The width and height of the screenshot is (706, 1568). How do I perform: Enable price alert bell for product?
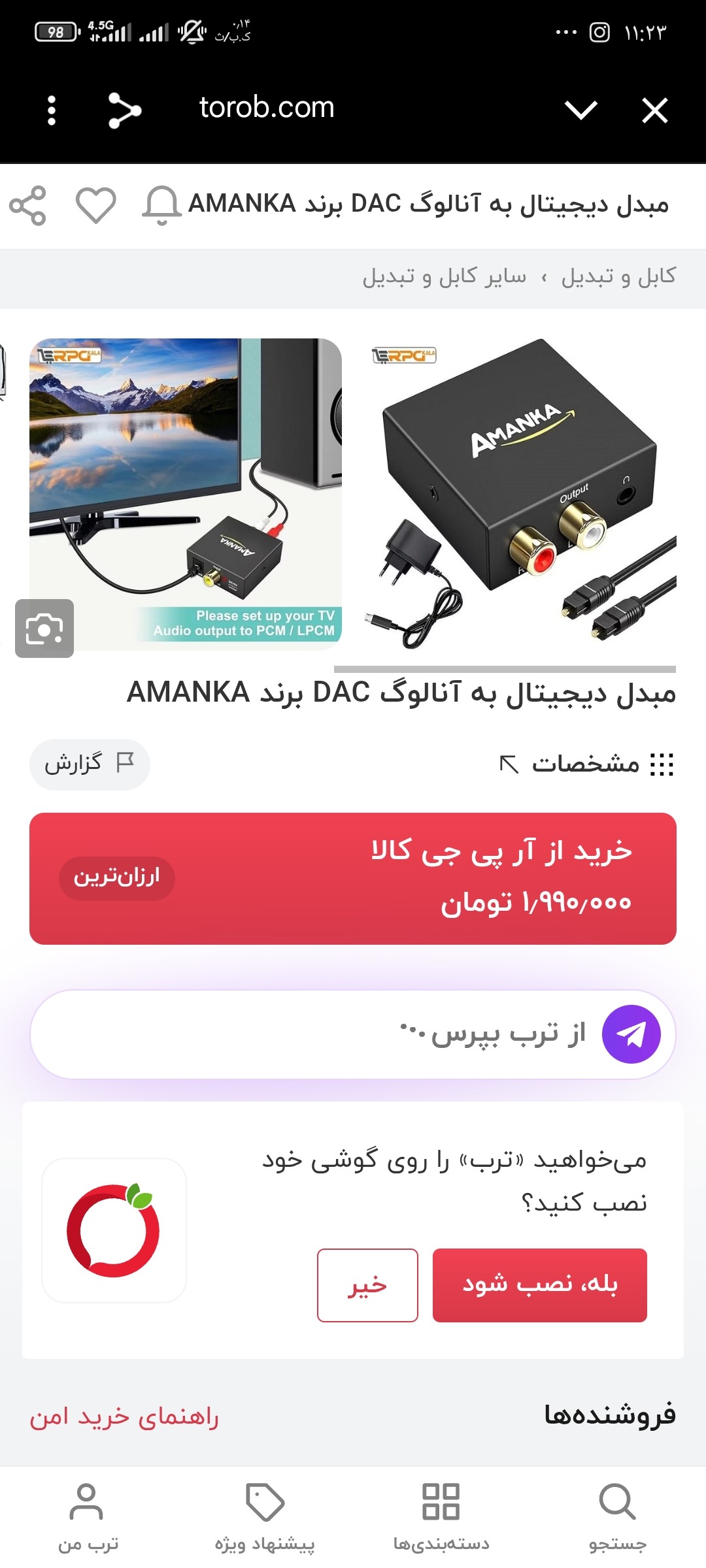pos(161,206)
